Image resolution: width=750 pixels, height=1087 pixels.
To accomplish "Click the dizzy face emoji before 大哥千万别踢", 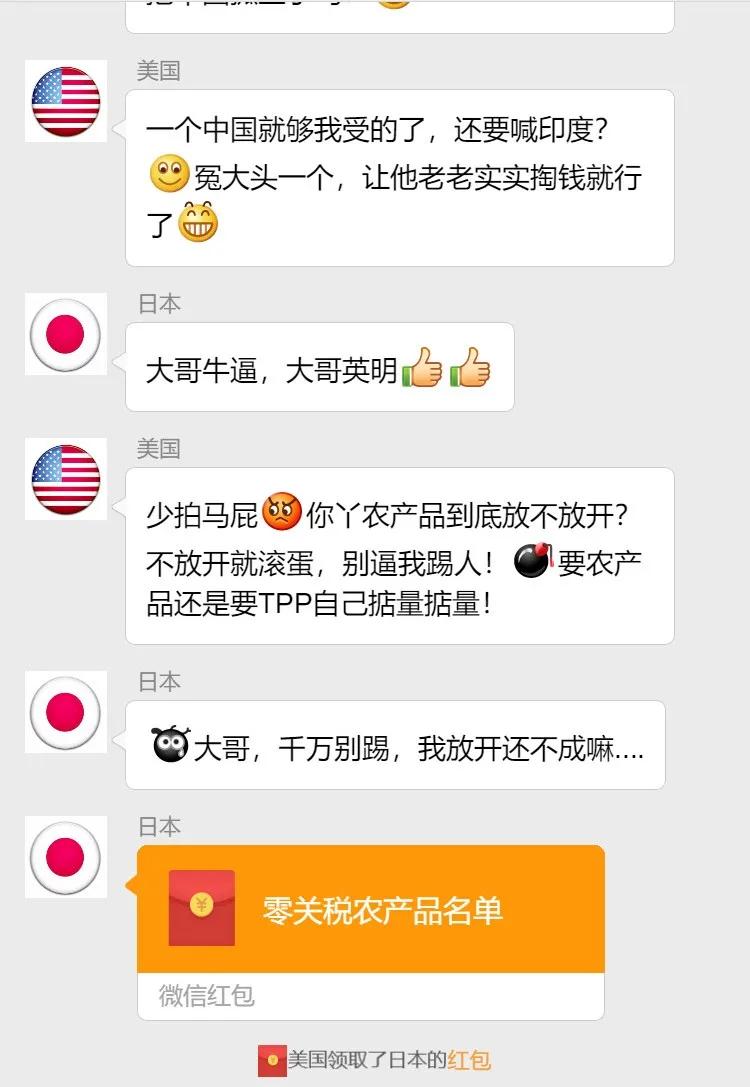I will coord(172,747).
